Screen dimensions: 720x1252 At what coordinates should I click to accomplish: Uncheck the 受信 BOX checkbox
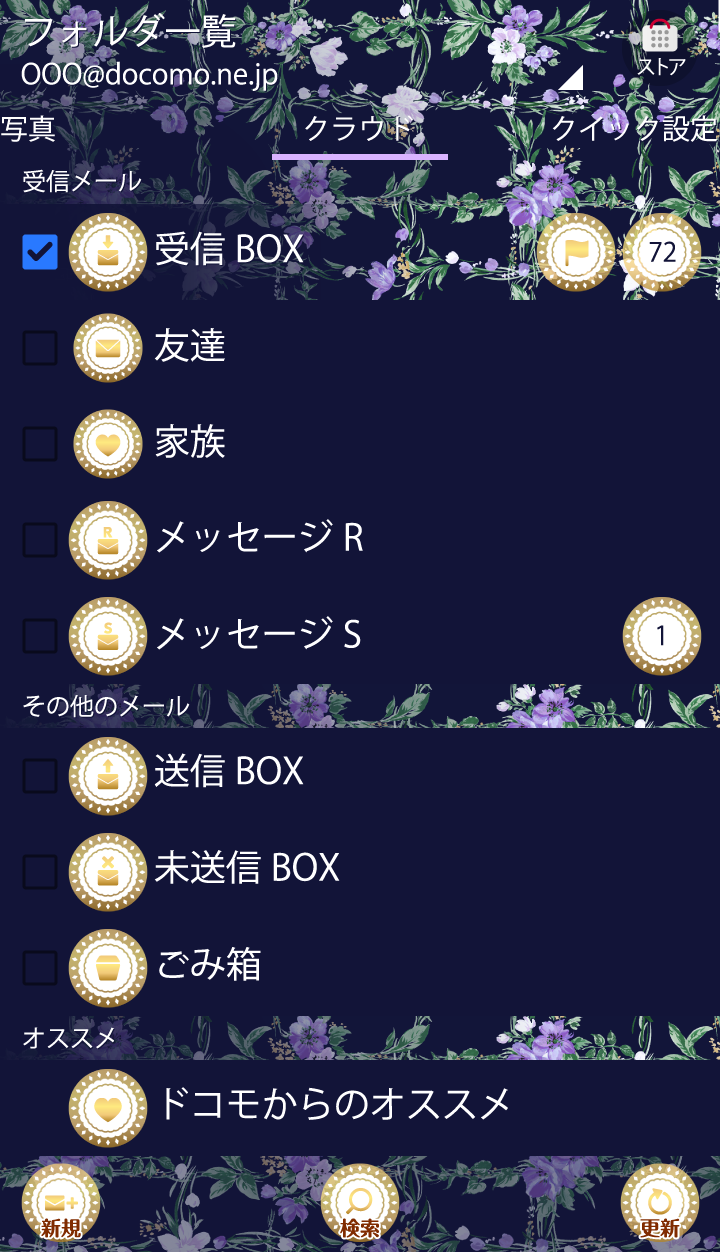[40, 252]
